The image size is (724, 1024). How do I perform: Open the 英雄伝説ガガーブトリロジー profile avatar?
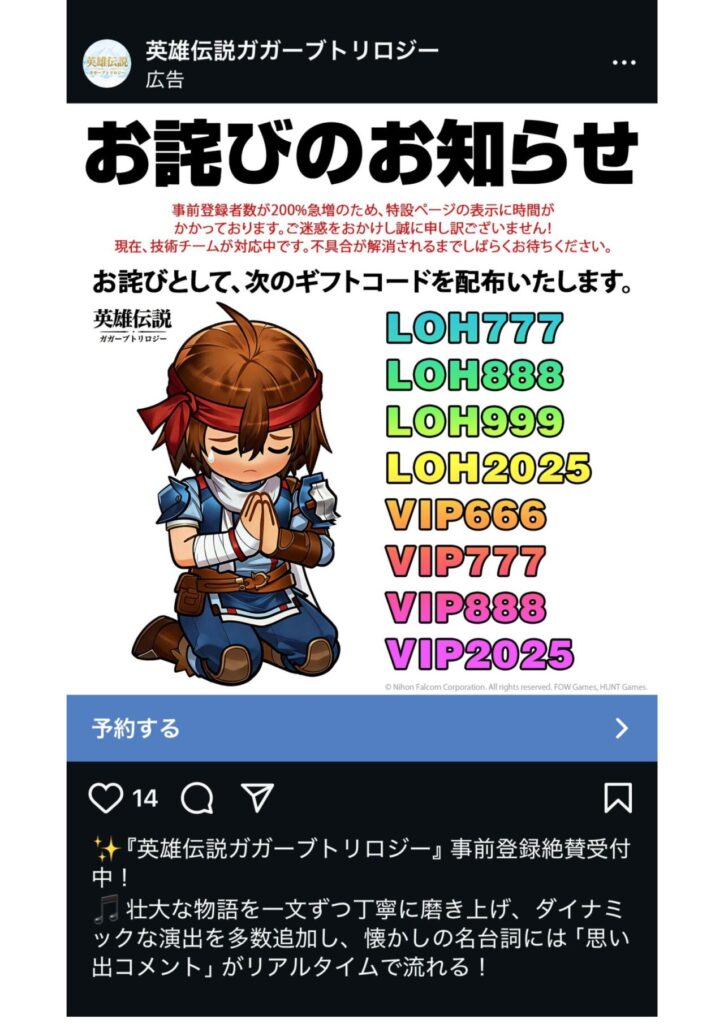point(106,62)
